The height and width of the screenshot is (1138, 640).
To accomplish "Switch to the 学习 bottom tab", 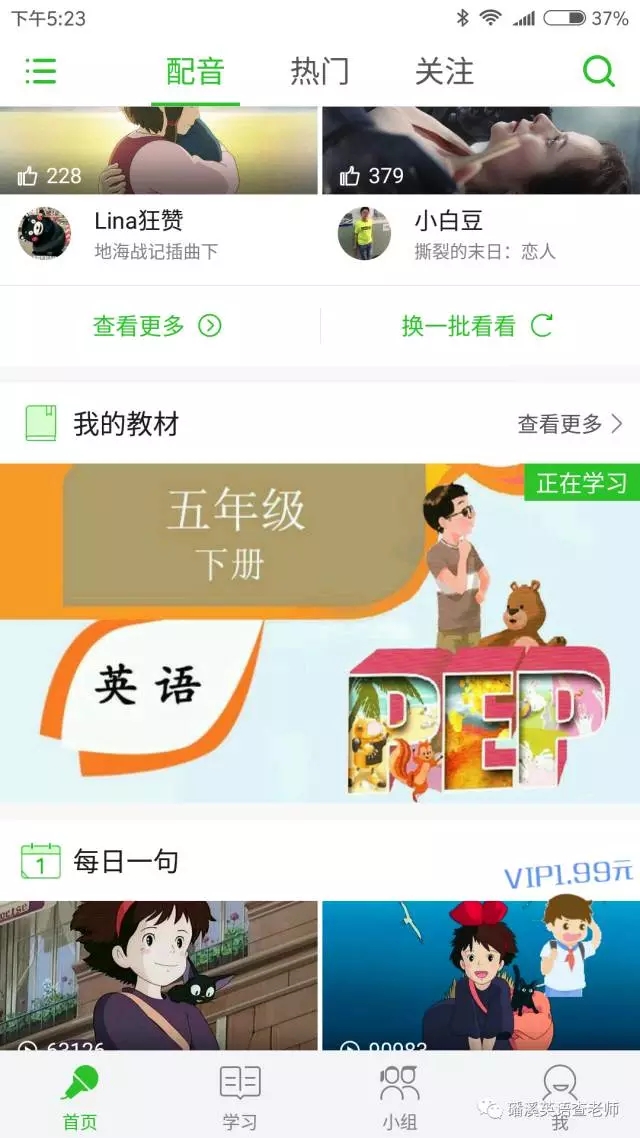I will click(240, 1096).
